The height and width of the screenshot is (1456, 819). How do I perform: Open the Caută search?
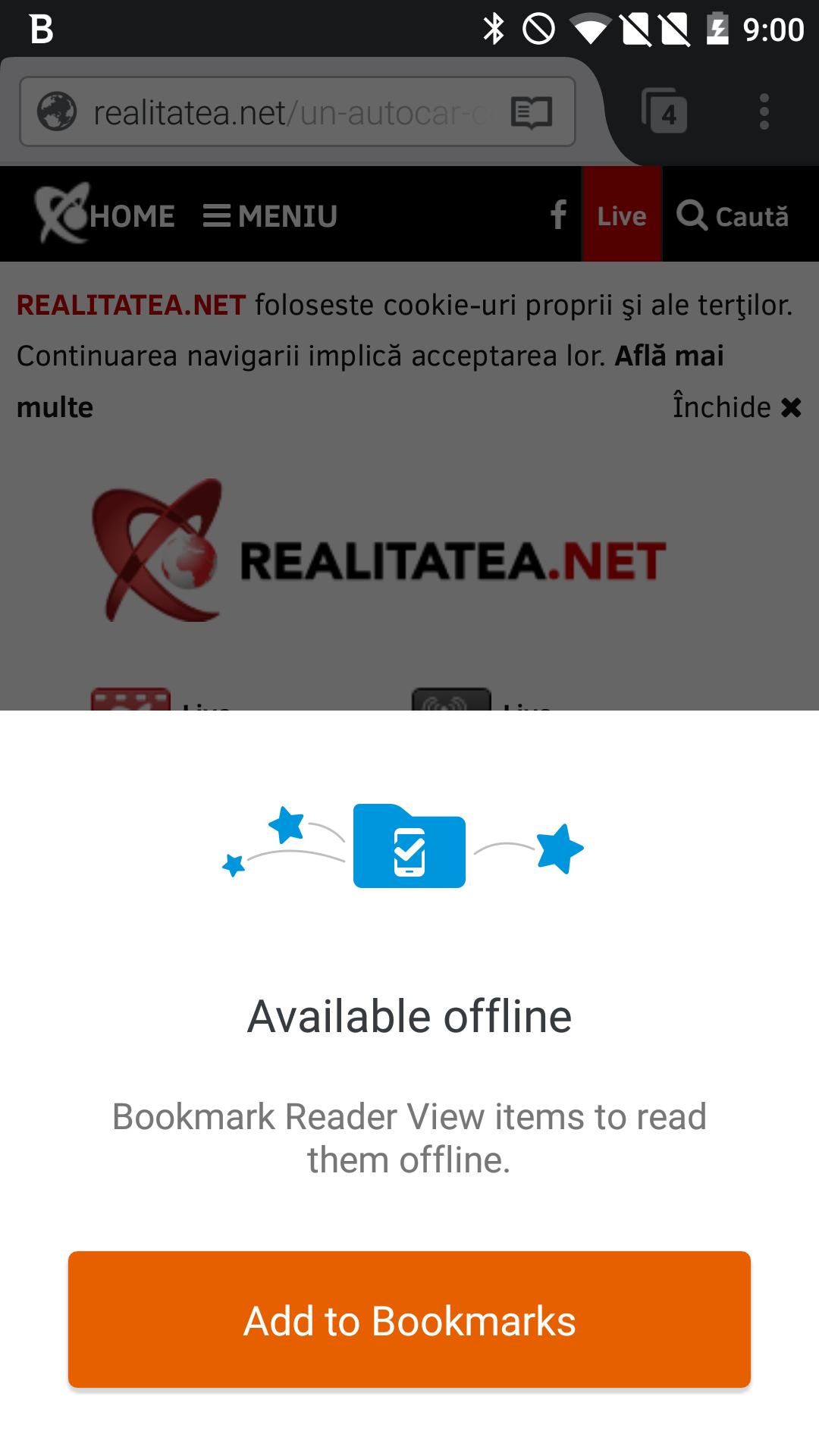pyautogui.click(x=733, y=216)
